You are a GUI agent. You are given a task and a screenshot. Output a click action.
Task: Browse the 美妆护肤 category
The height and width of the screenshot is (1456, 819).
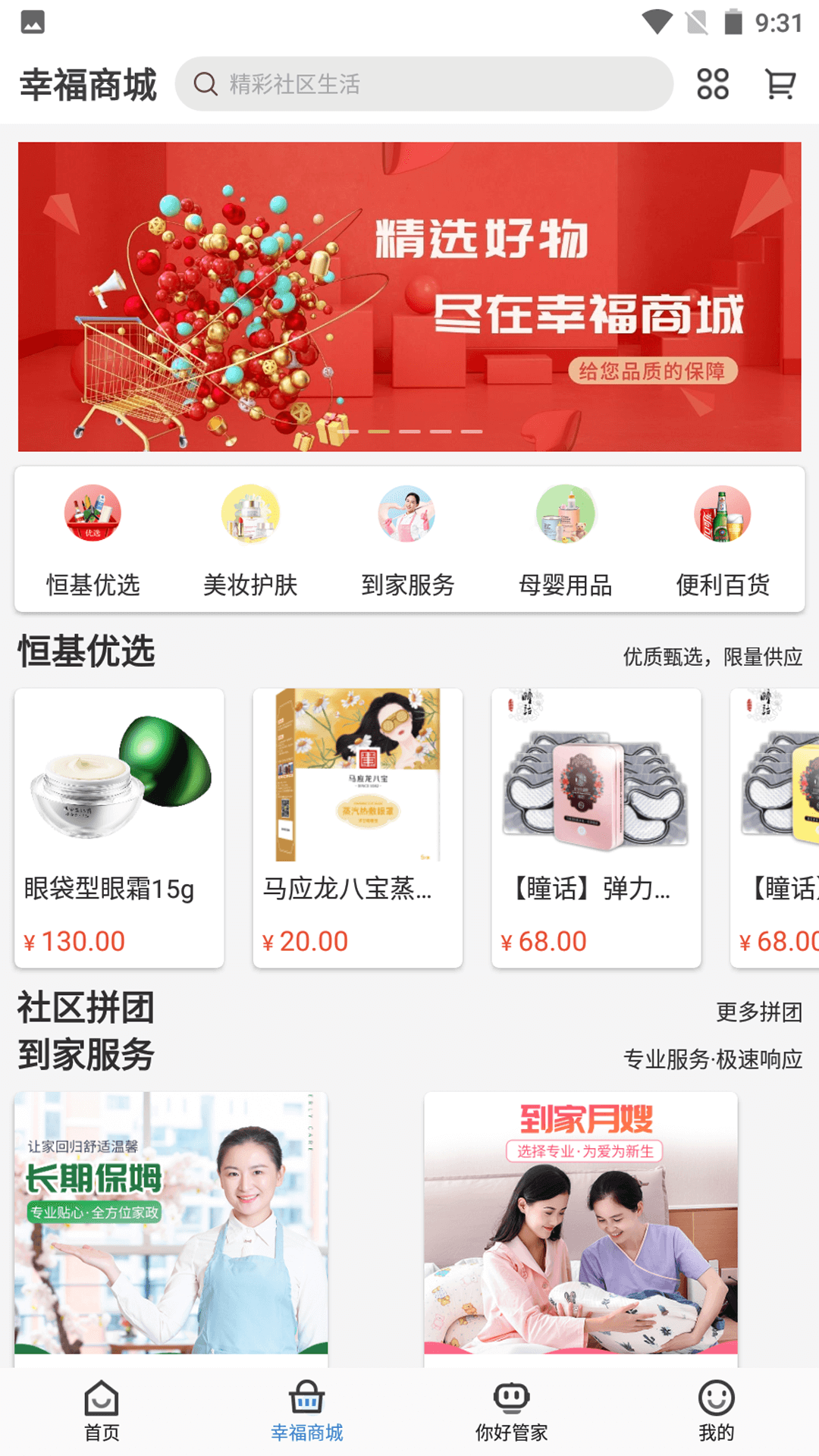[x=250, y=540]
